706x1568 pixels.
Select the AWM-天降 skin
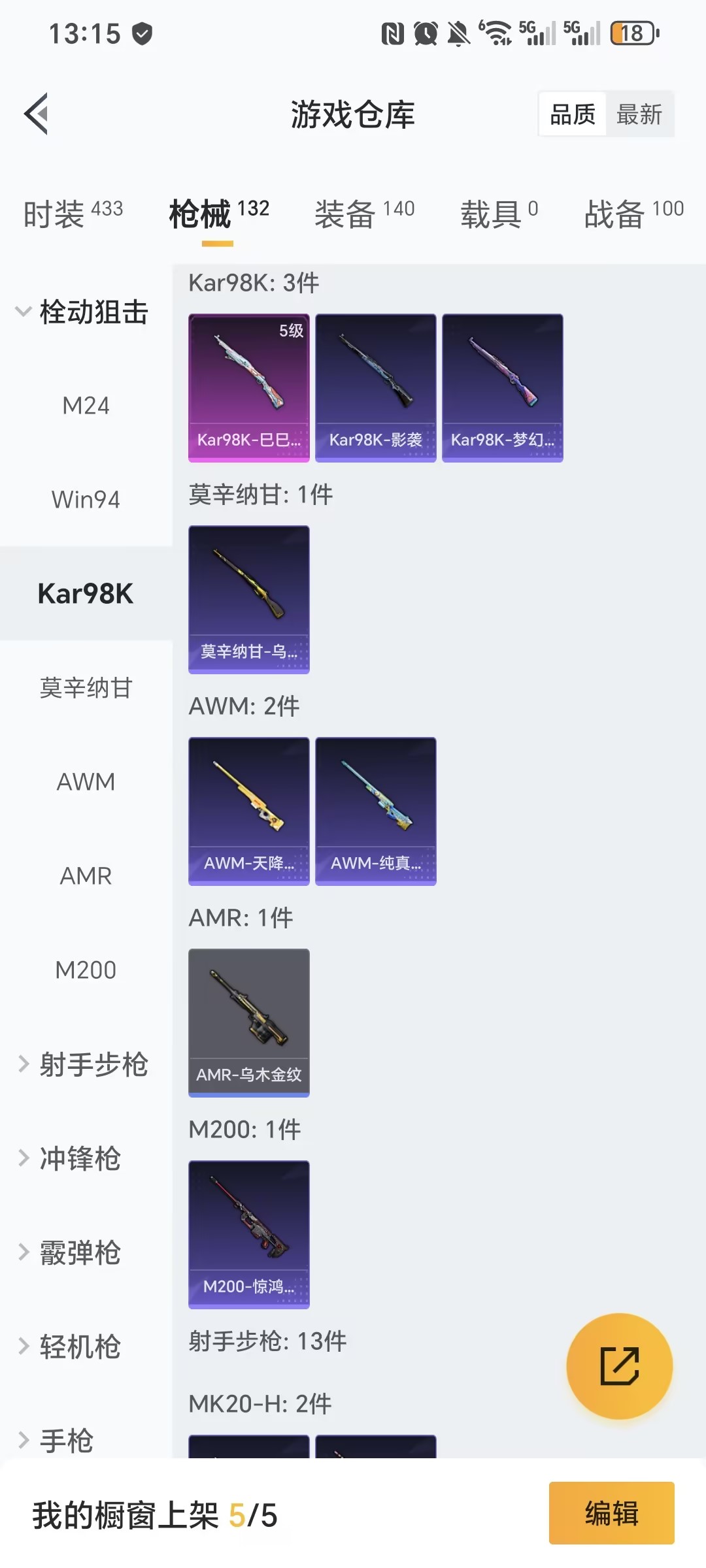tap(248, 811)
